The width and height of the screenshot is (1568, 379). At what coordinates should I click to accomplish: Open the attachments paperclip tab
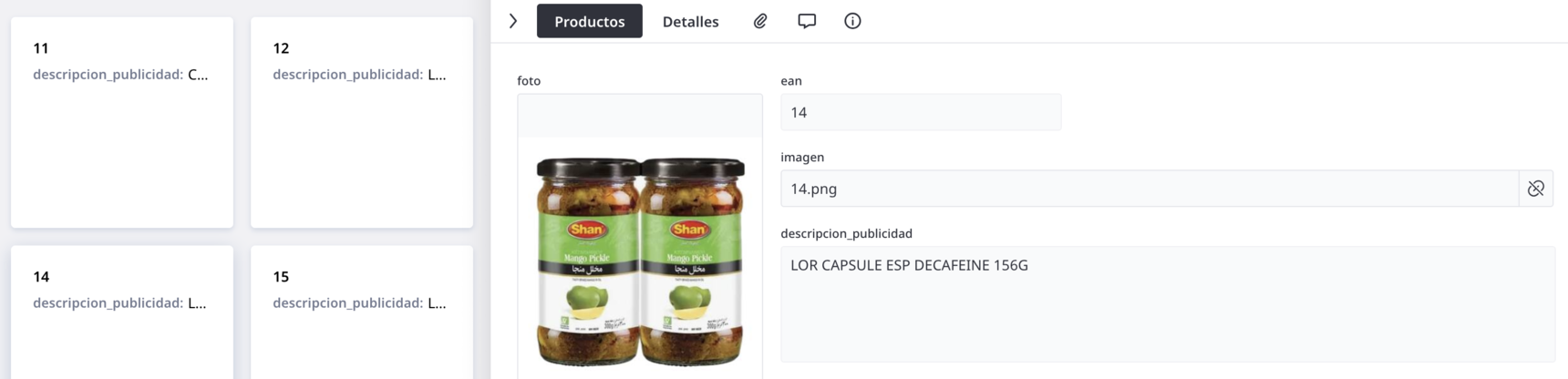pos(760,21)
